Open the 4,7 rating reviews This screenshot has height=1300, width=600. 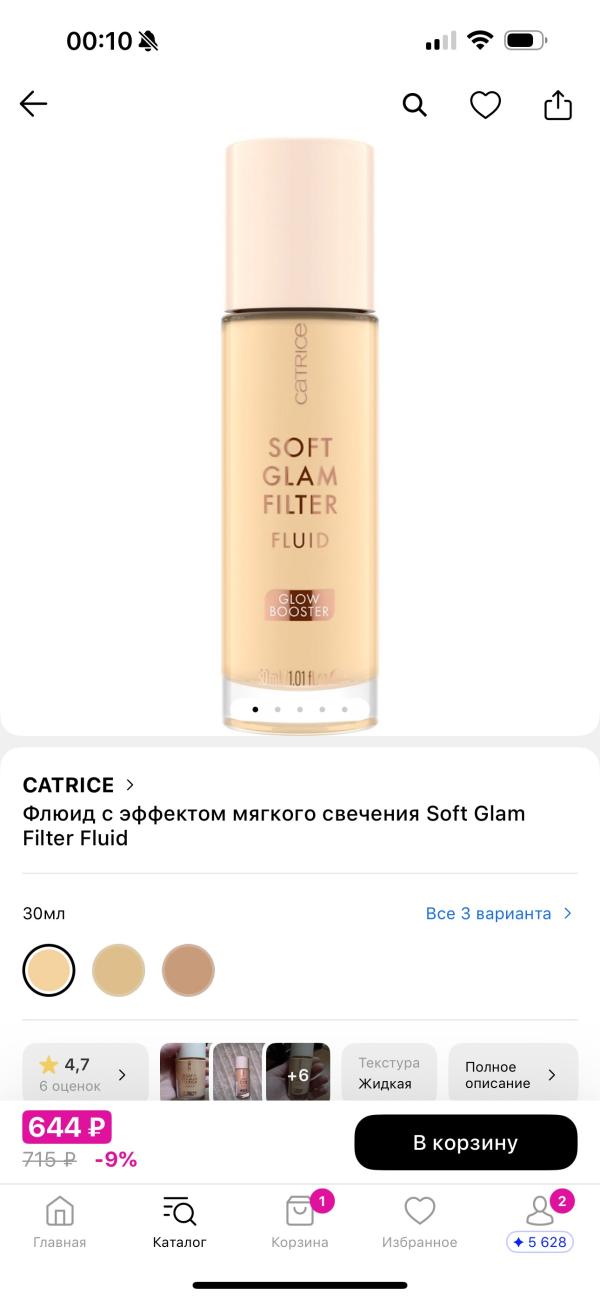click(85, 1074)
